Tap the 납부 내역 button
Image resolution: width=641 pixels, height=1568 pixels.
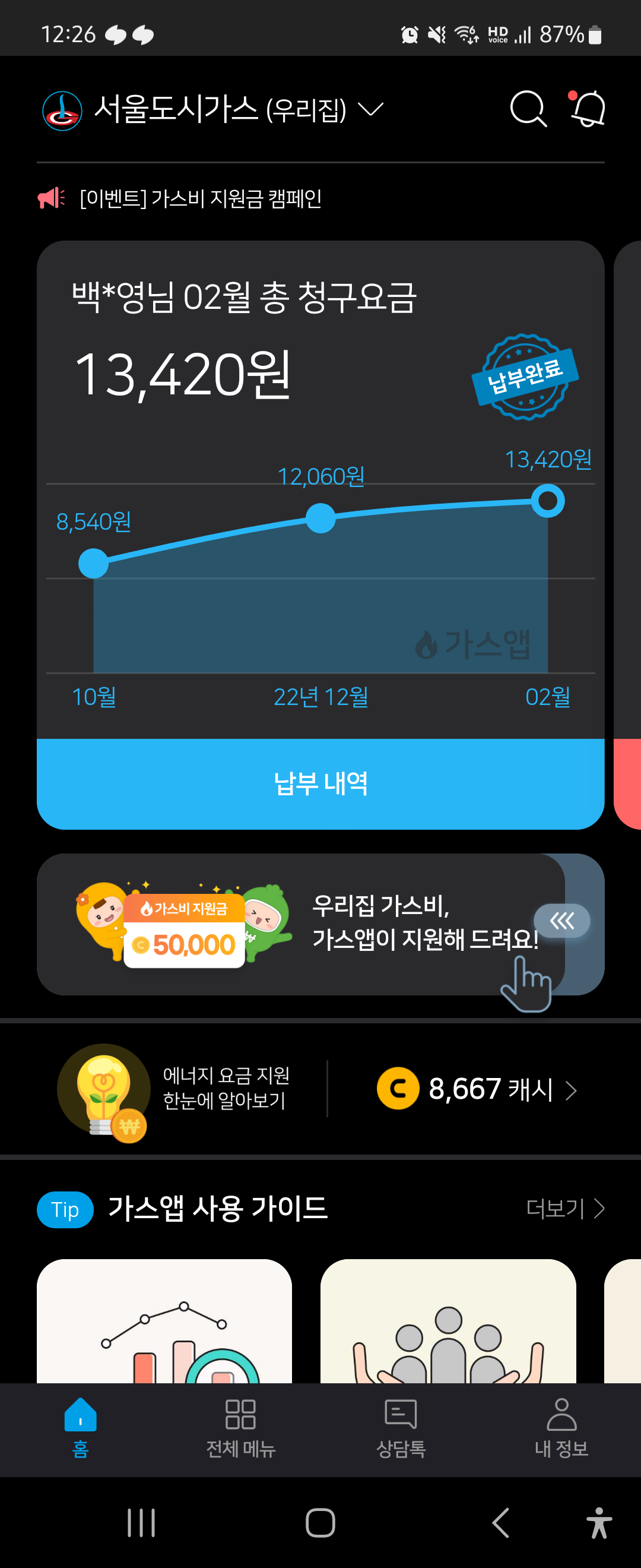(320, 783)
